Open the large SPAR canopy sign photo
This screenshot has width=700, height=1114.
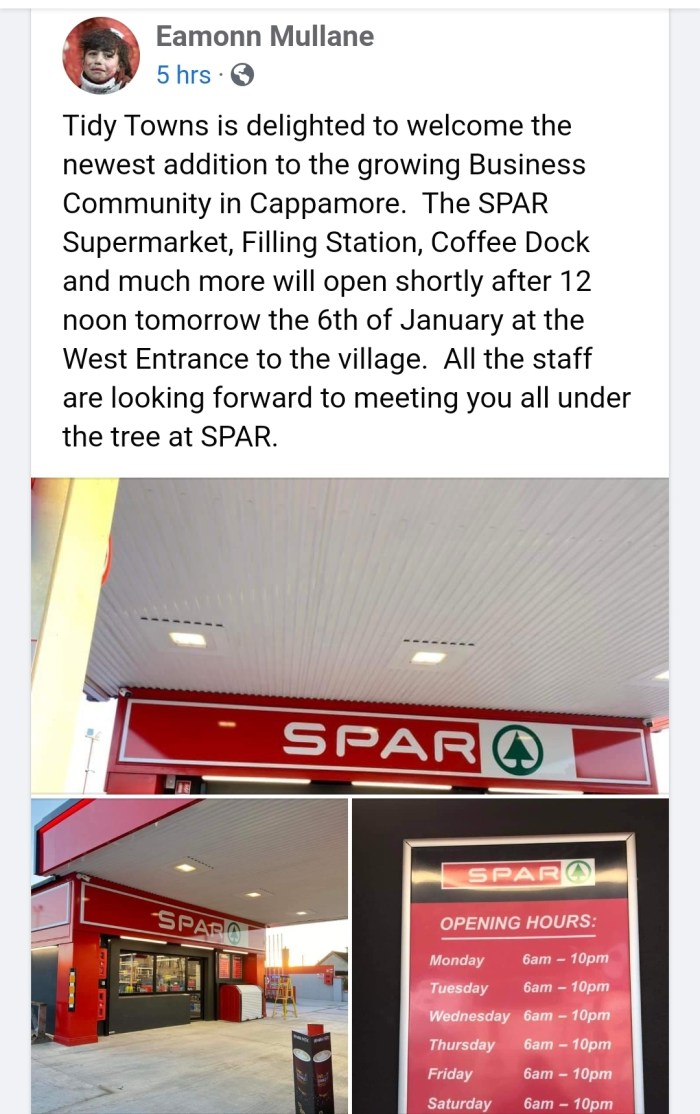click(x=350, y=636)
